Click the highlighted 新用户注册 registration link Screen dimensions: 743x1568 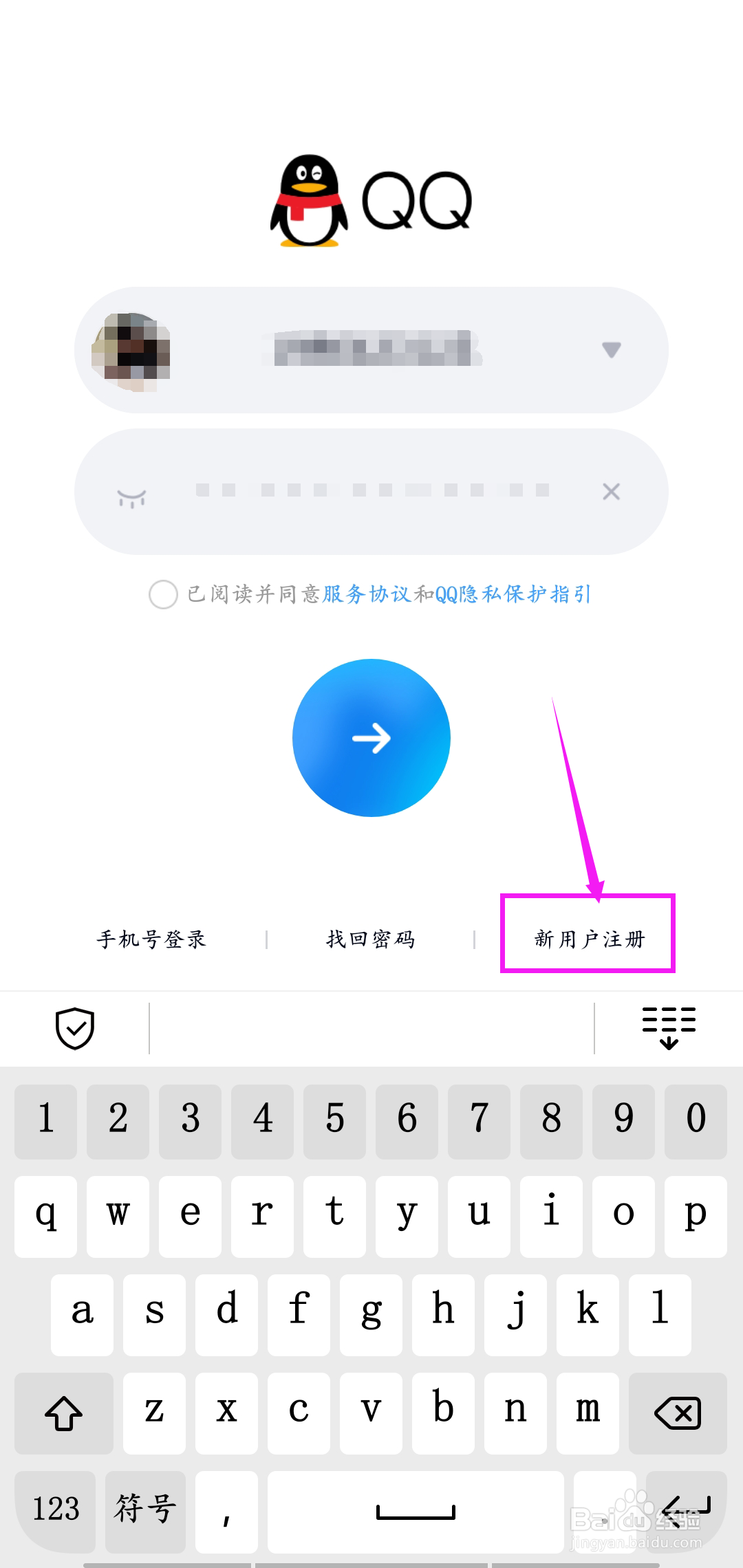pos(588,938)
